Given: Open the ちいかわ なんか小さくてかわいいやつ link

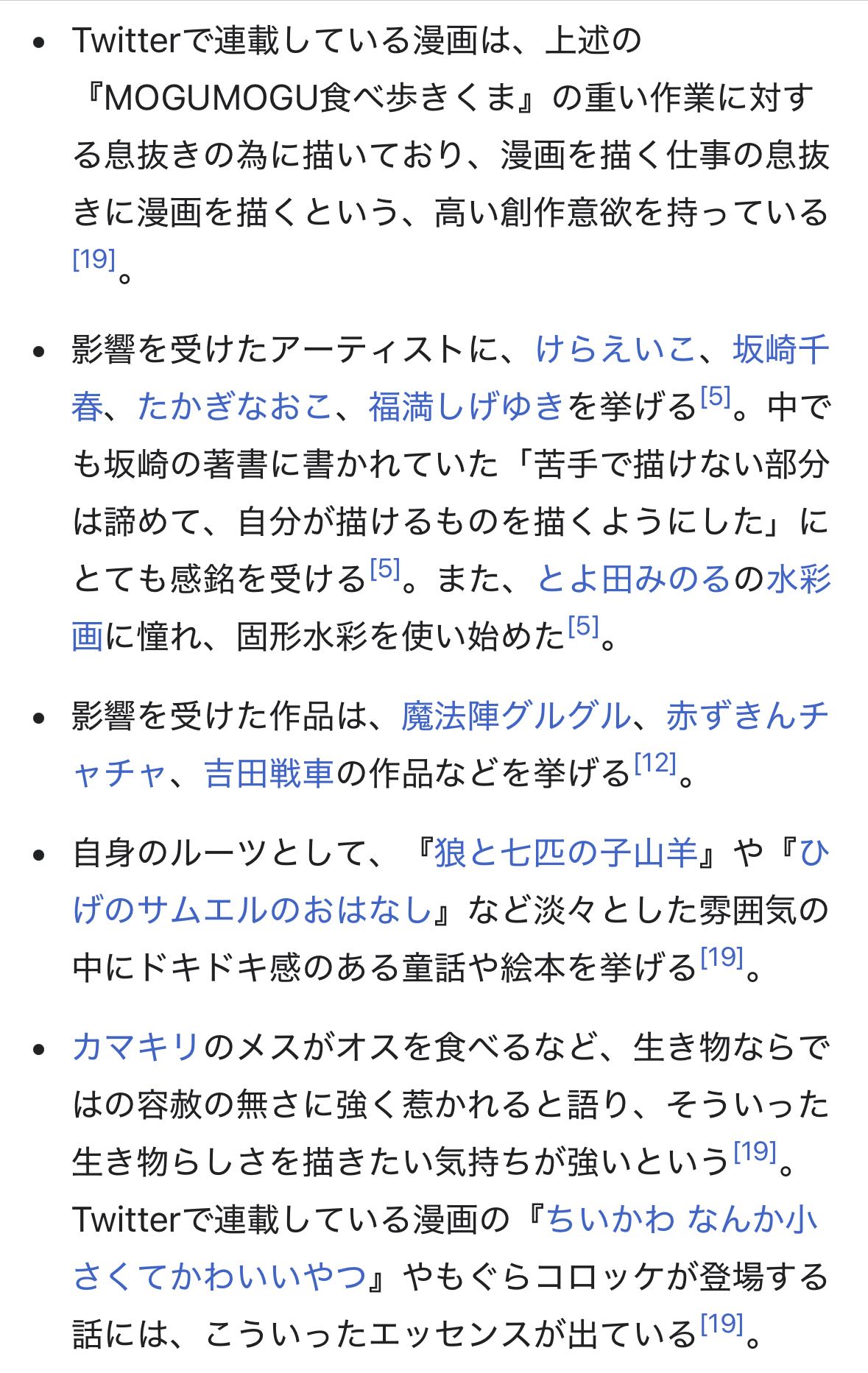Looking at the screenshot, I should 681,1220.
